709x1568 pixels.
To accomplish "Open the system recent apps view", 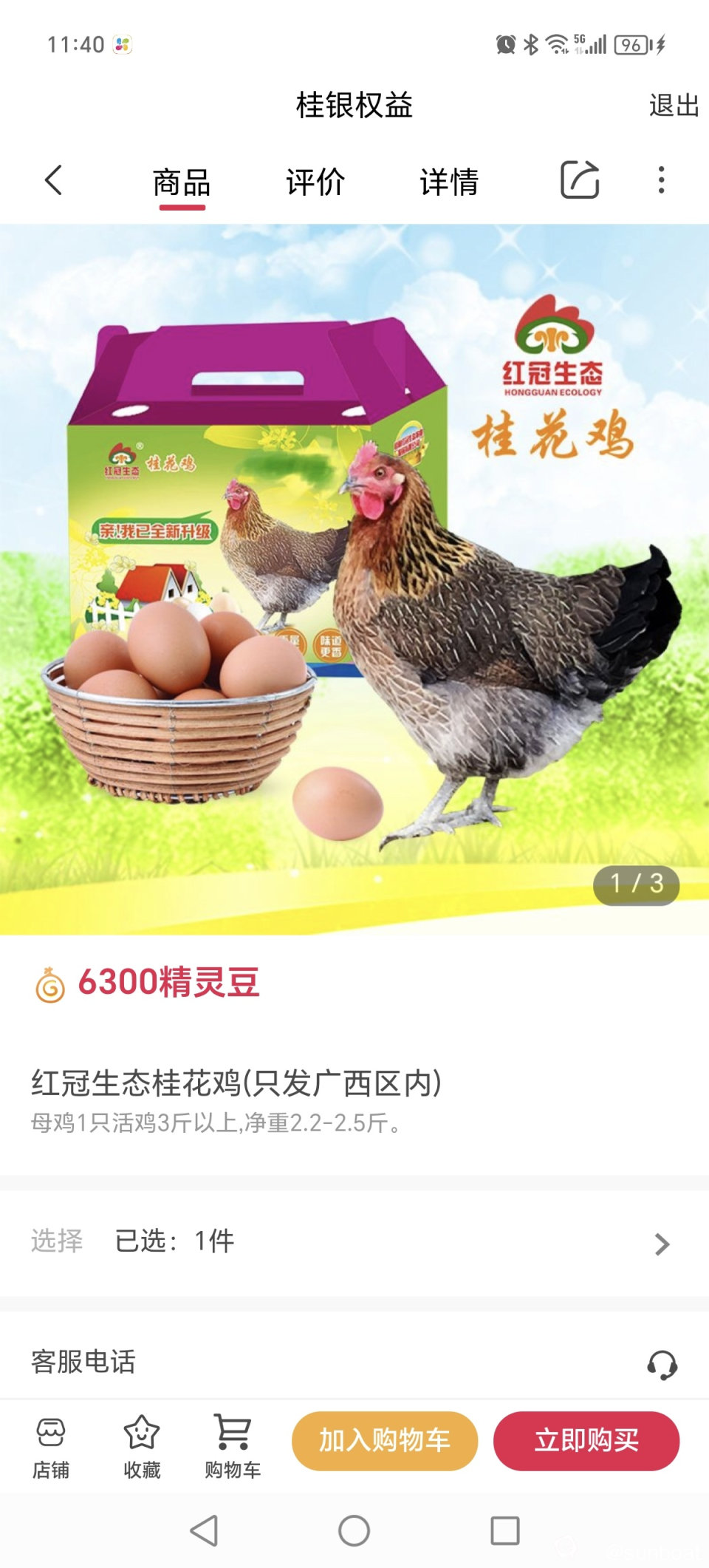I will 505,1530.
